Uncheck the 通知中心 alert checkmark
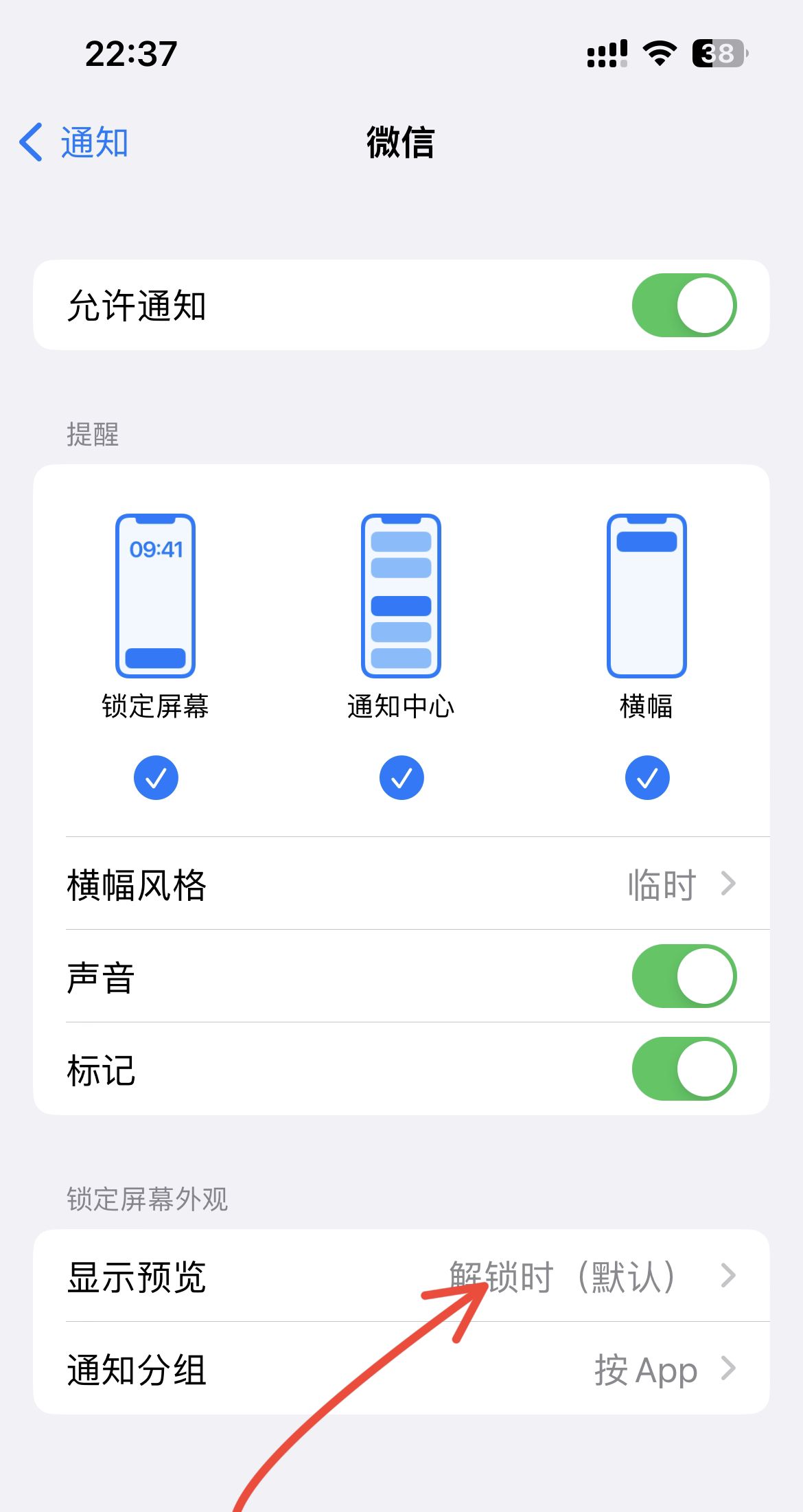 pyautogui.click(x=401, y=777)
